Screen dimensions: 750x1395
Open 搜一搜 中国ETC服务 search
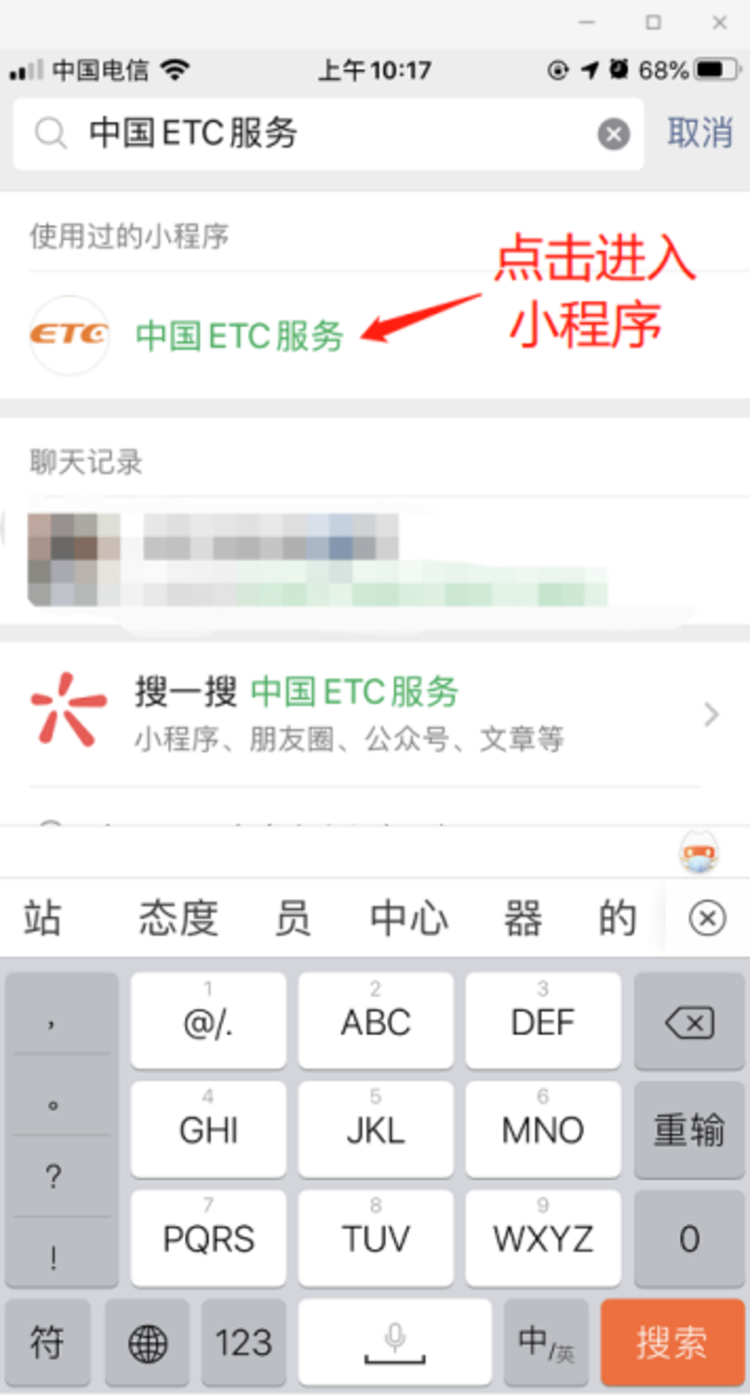(375, 713)
